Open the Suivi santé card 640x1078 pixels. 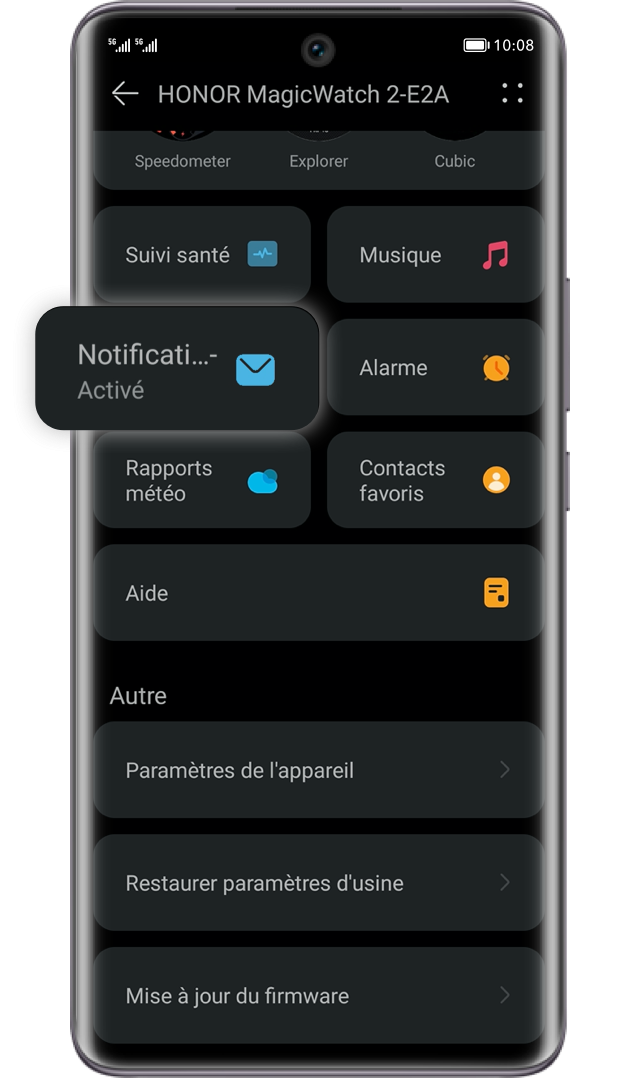(x=202, y=254)
